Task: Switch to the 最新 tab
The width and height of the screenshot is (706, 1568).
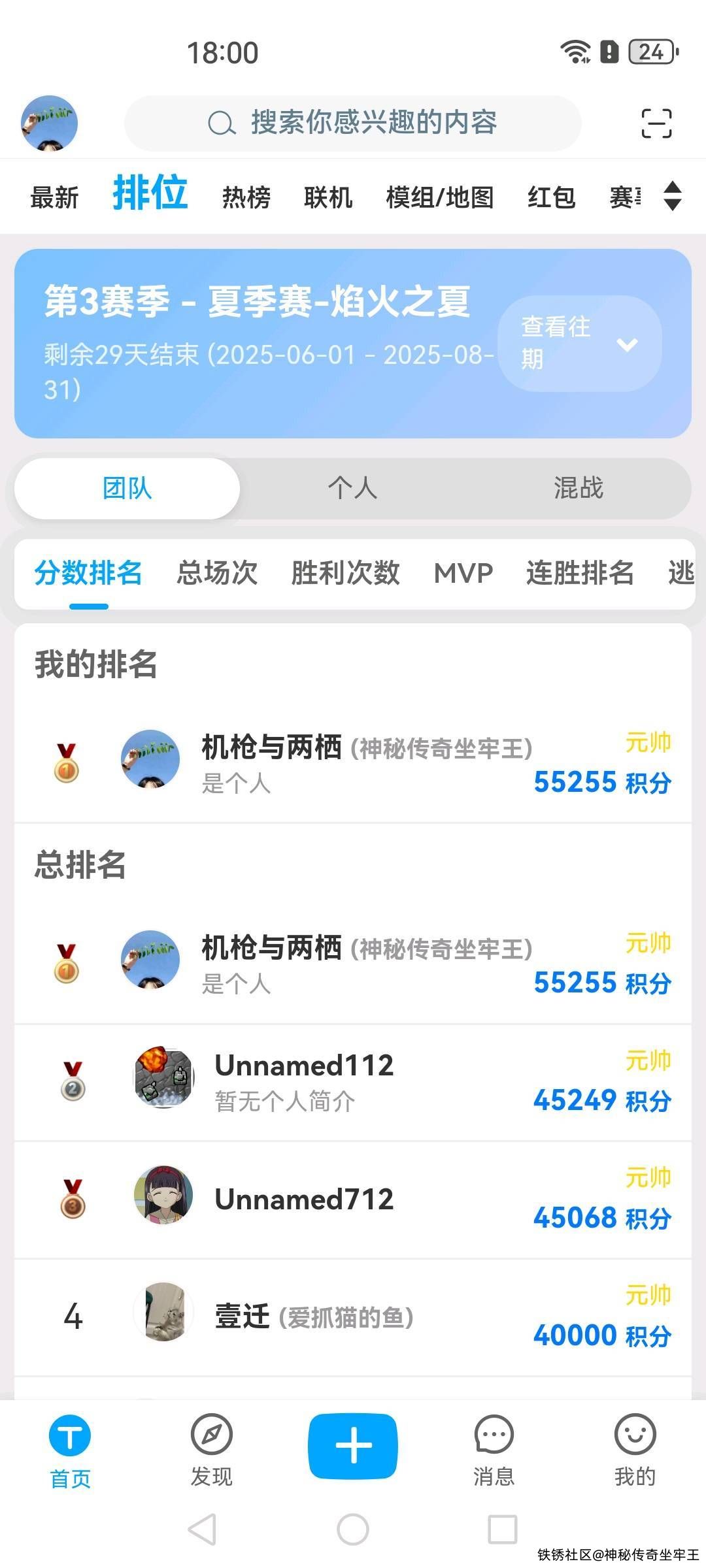Action: [x=54, y=197]
